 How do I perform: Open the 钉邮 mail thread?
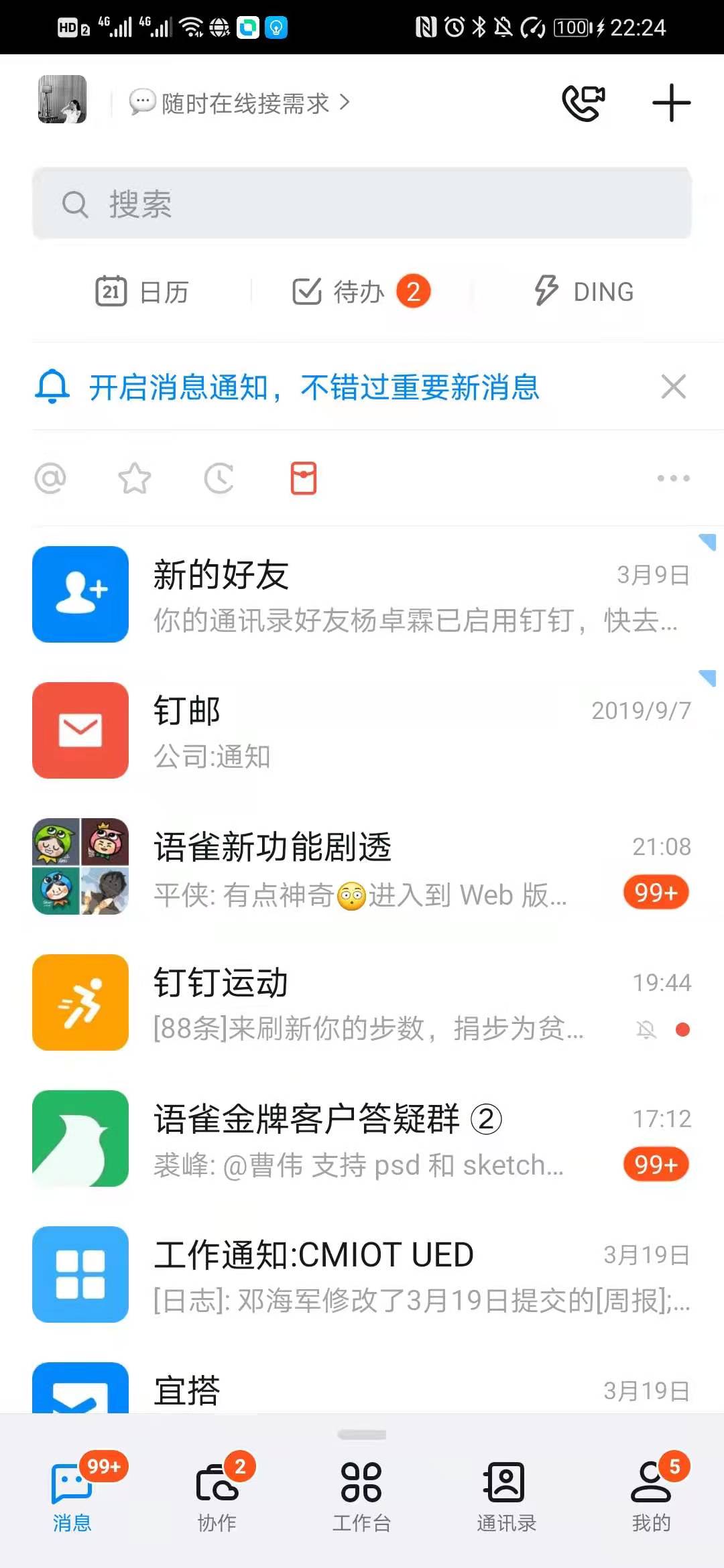[x=362, y=731]
